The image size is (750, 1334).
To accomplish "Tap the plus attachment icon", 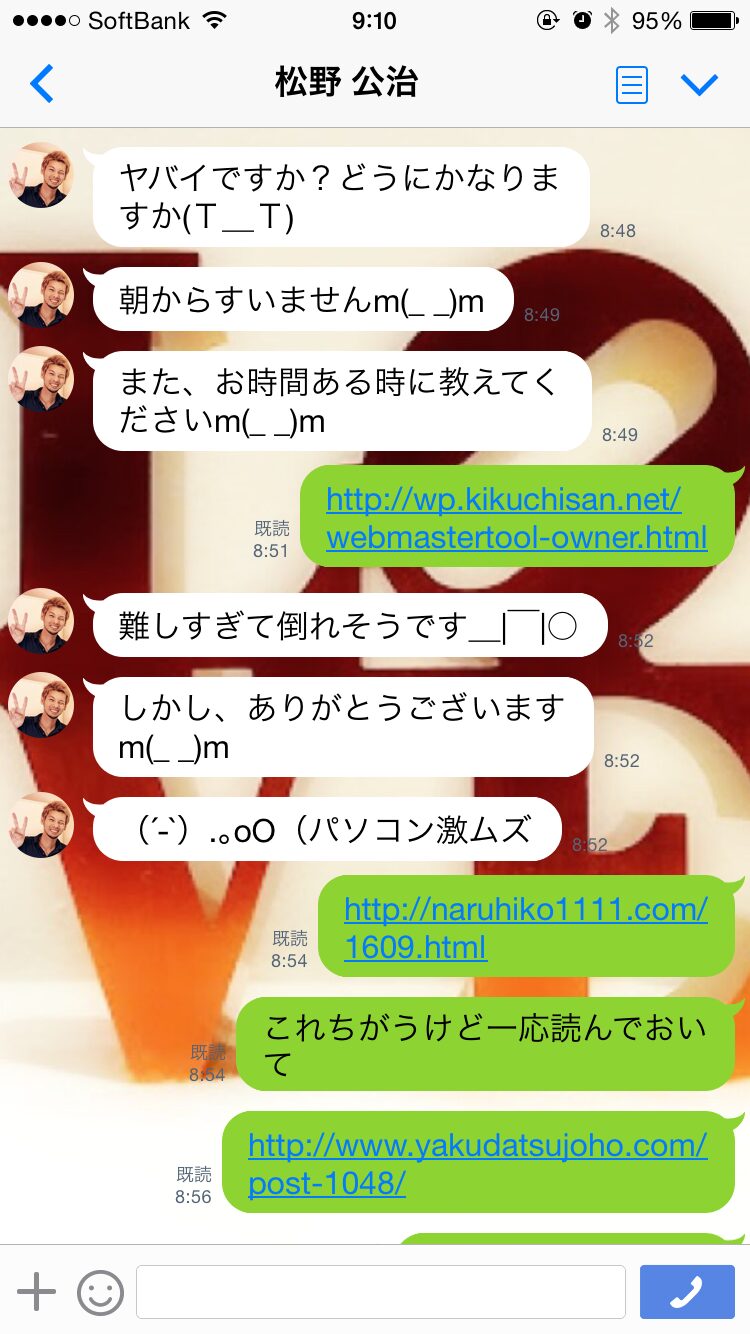I will coord(37,1292).
